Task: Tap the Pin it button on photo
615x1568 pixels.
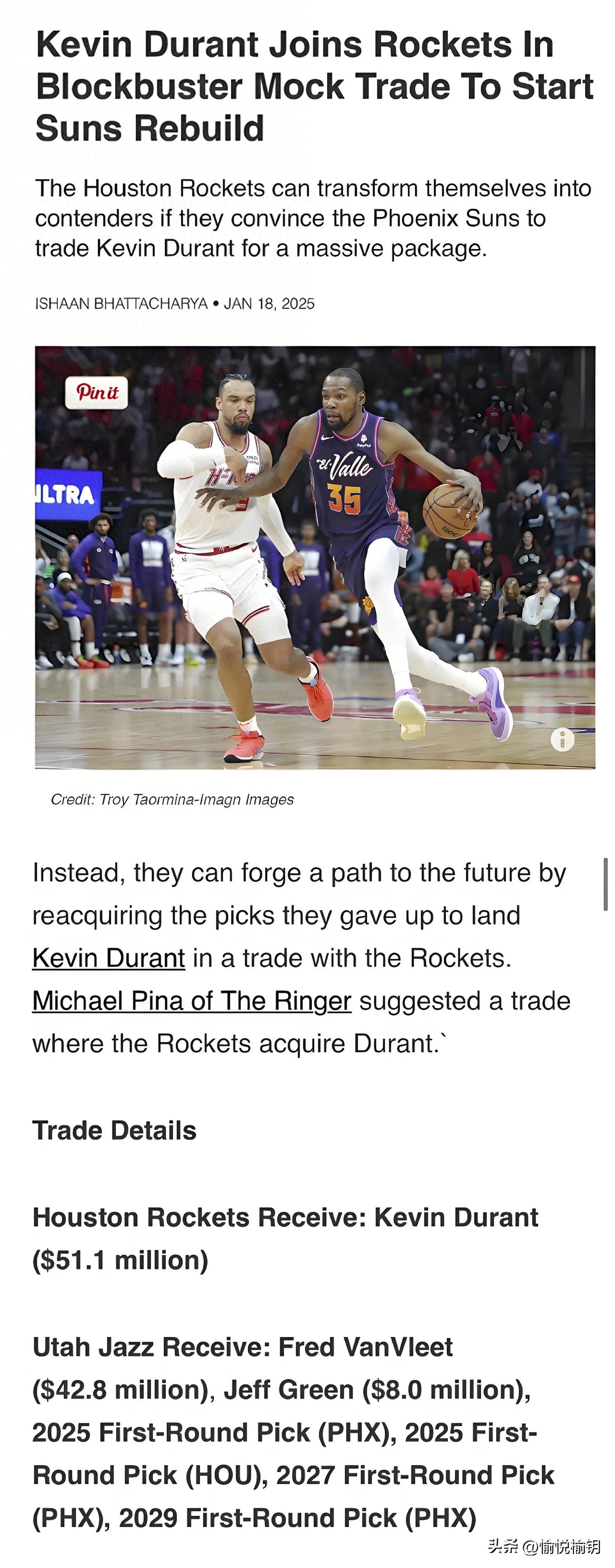Action: click(x=96, y=393)
